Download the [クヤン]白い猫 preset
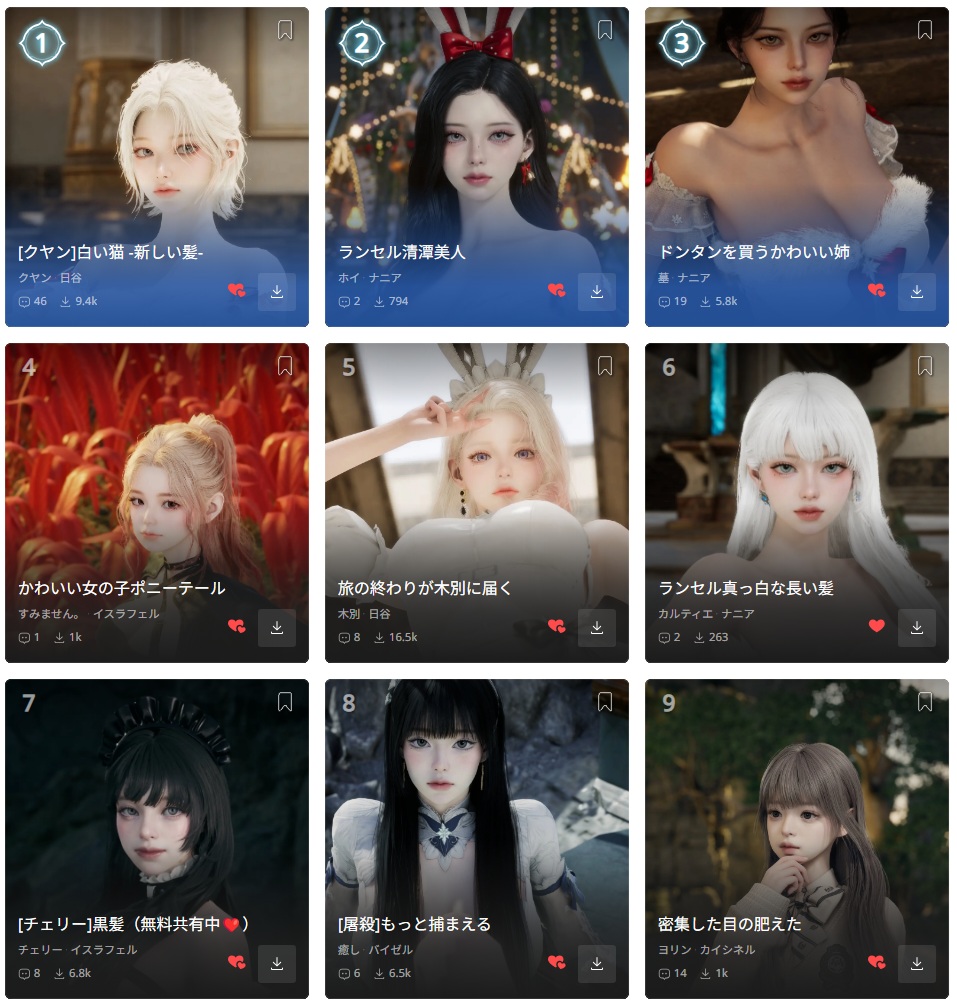This screenshot has height=1005, width=957. coord(276,292)
